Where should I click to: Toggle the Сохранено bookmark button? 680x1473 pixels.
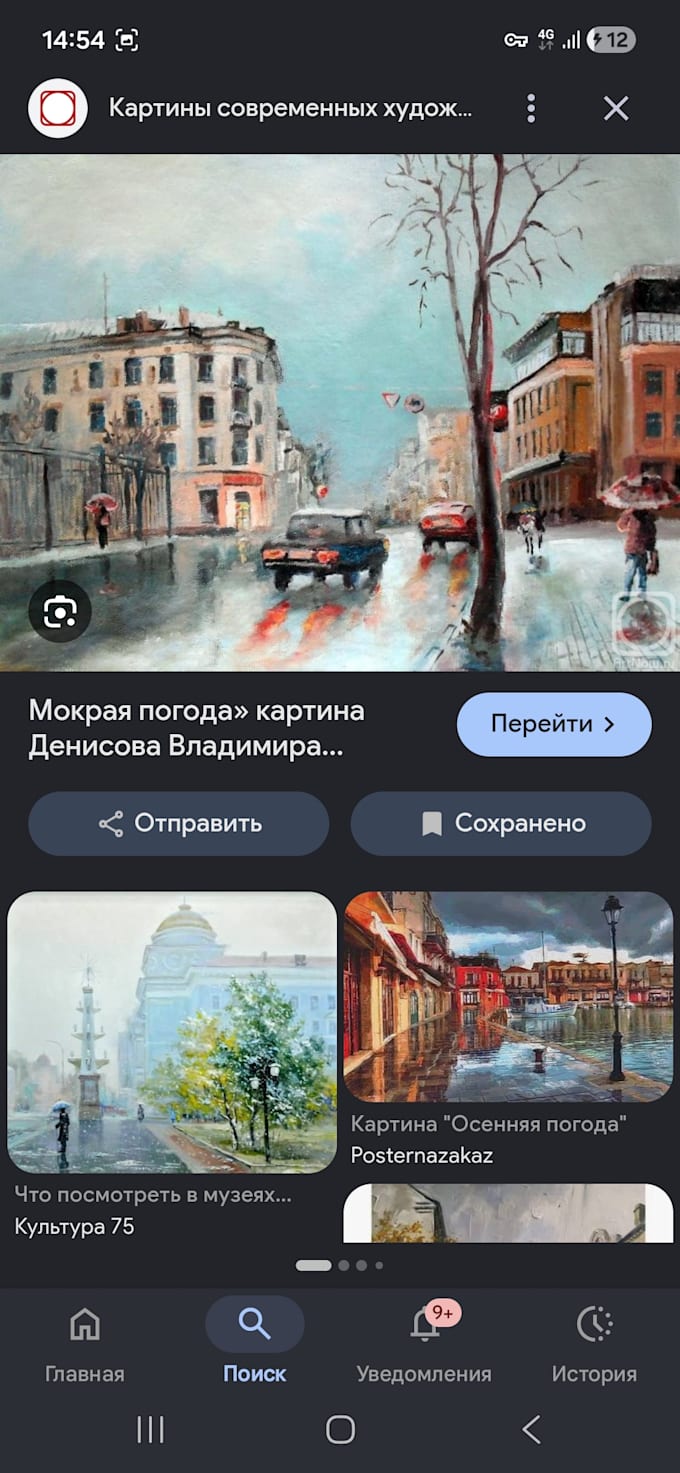click(501, 823)
